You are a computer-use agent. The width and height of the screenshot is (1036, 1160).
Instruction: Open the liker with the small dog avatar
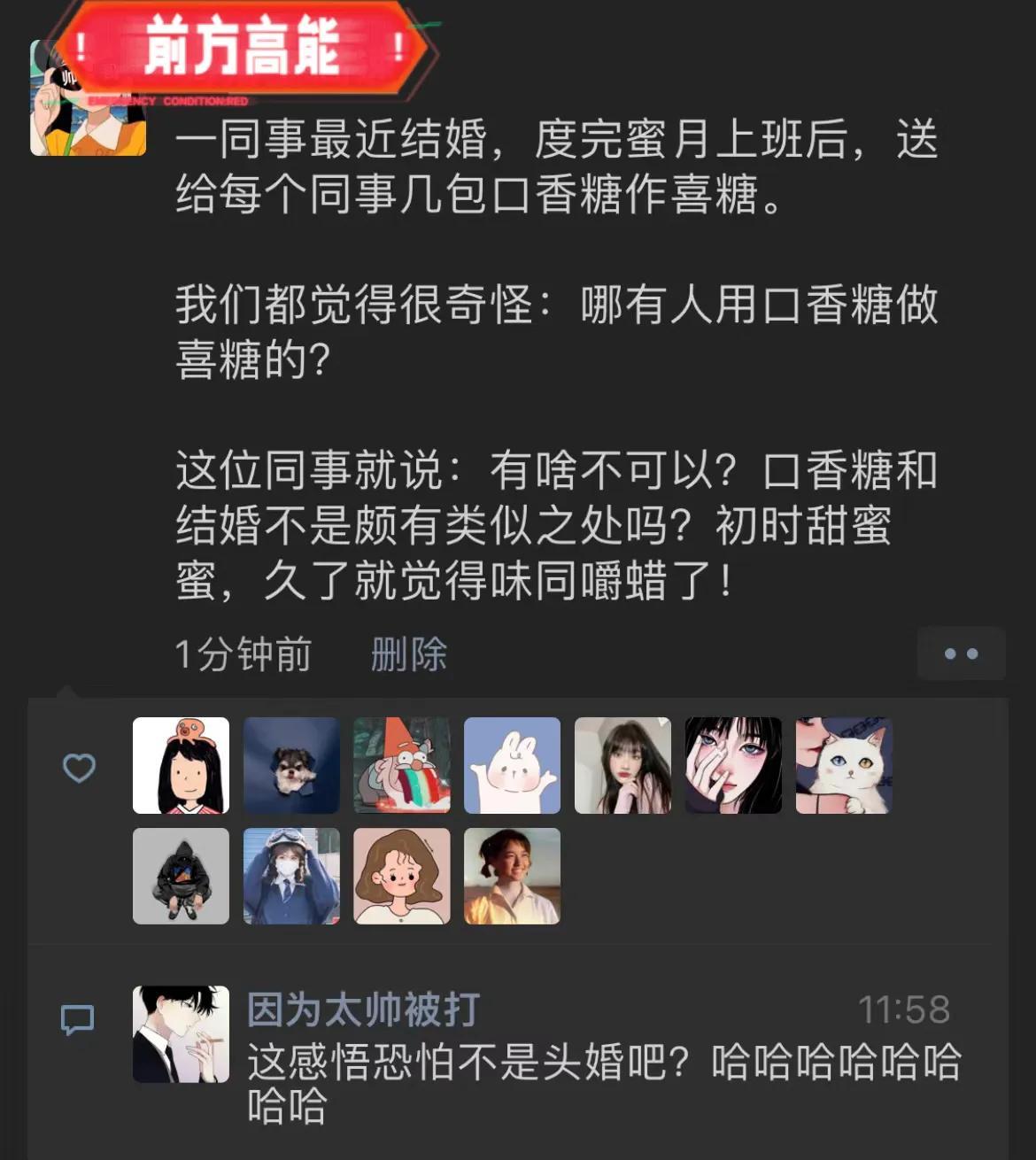291,766
